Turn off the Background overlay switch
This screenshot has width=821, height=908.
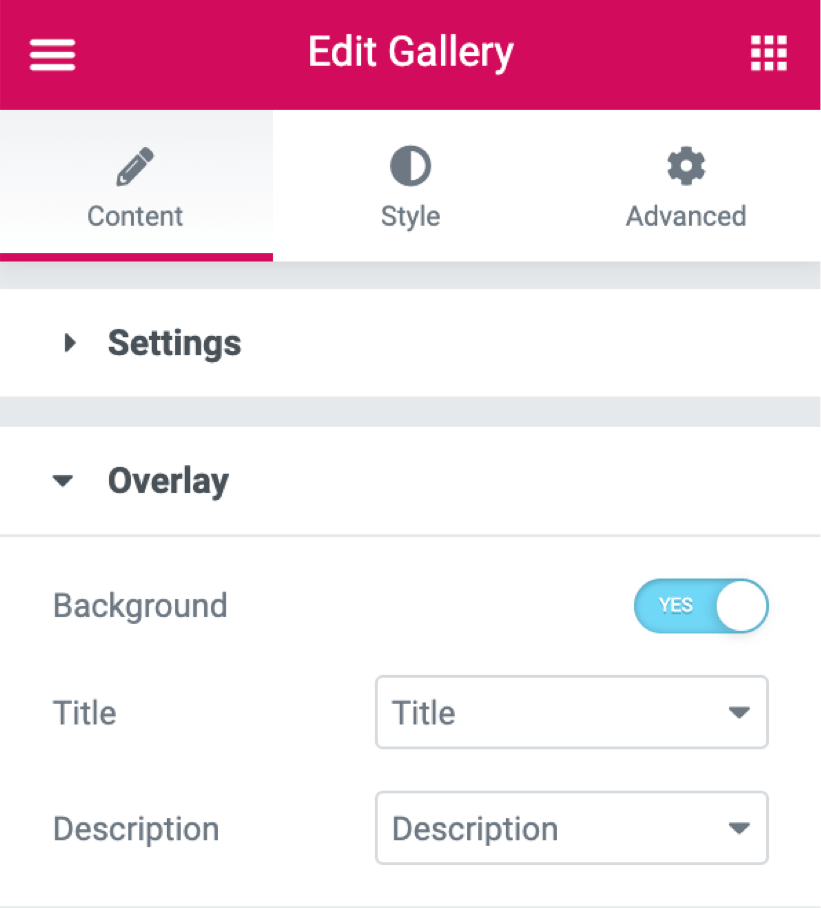pos(700,605)
